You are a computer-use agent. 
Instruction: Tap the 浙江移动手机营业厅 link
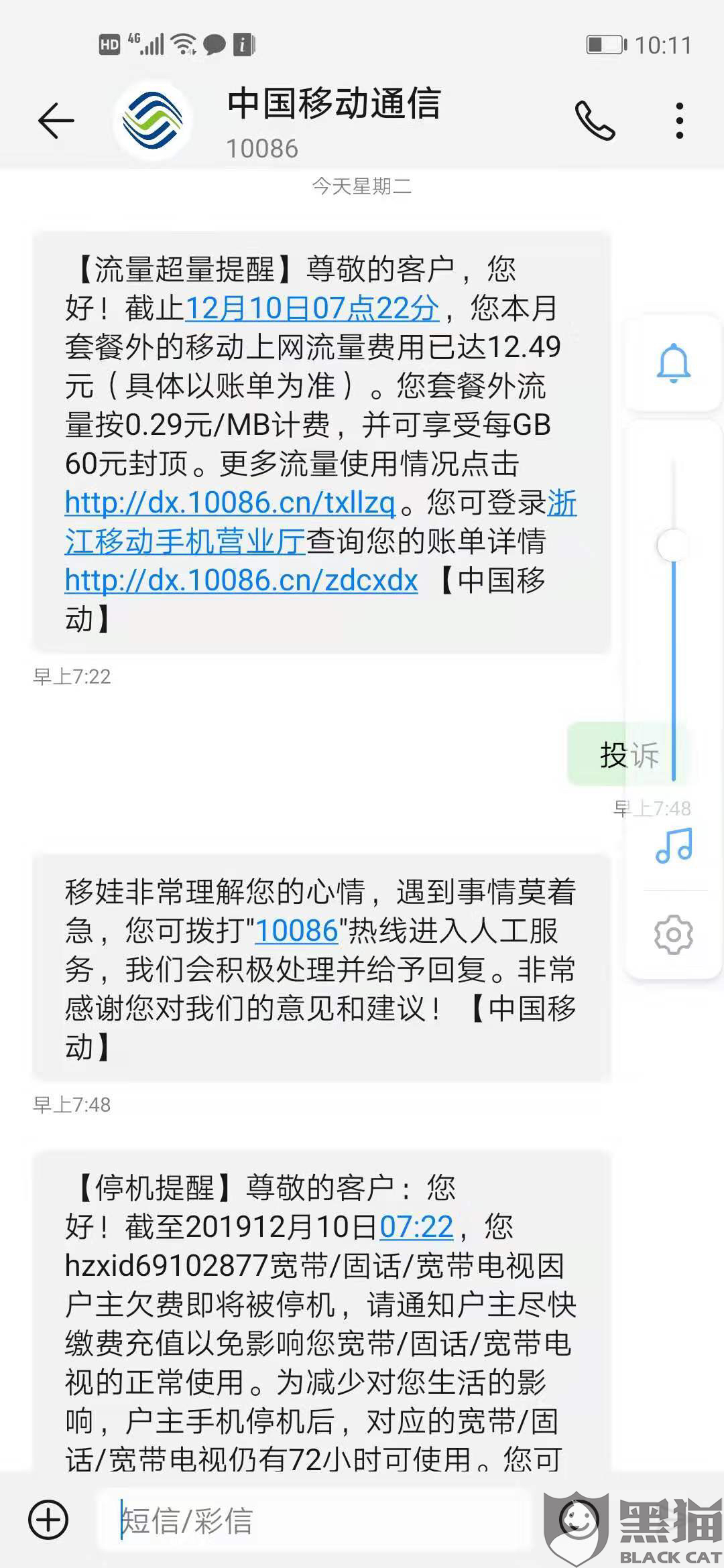pyautogui.click(x=320, y=522)
